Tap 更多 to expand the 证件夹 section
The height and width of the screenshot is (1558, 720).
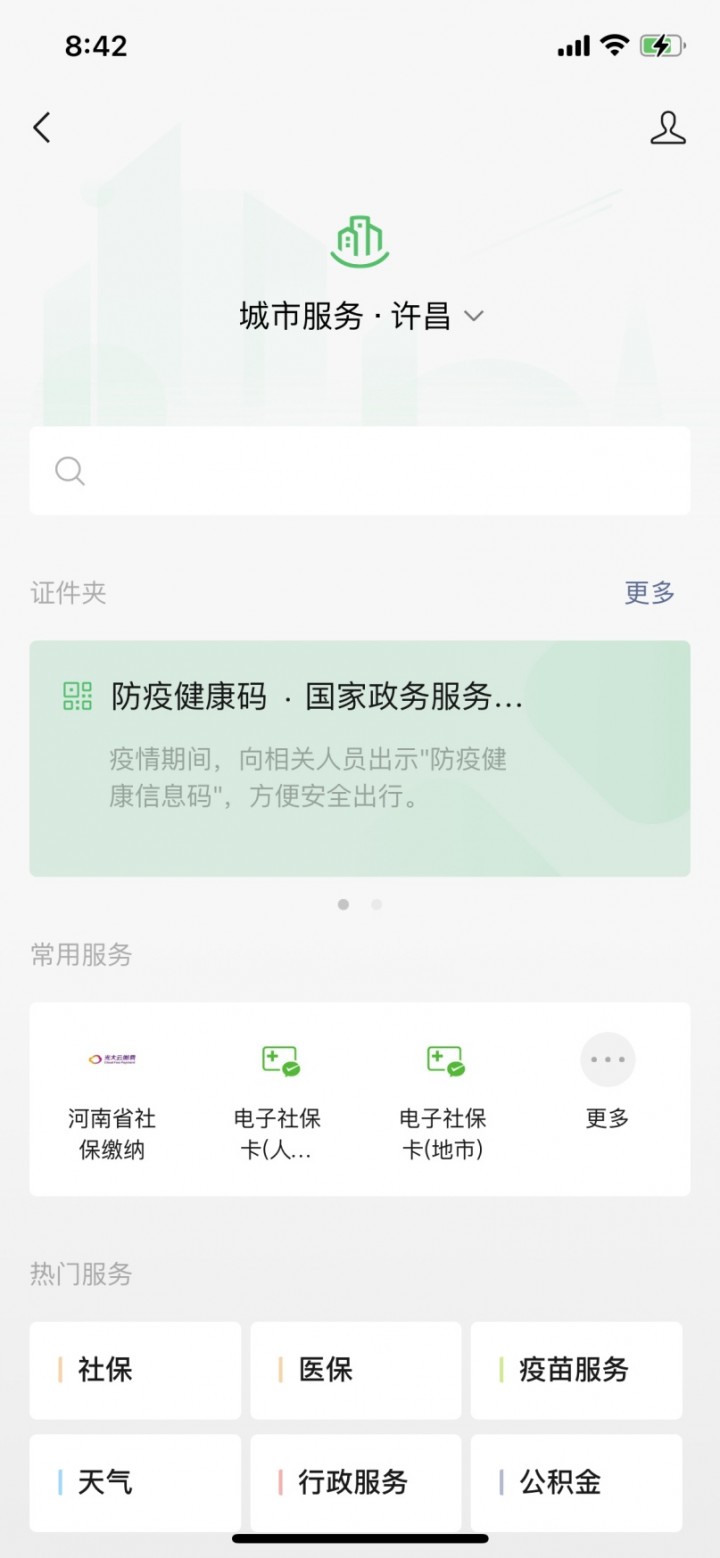pos(648,593)
